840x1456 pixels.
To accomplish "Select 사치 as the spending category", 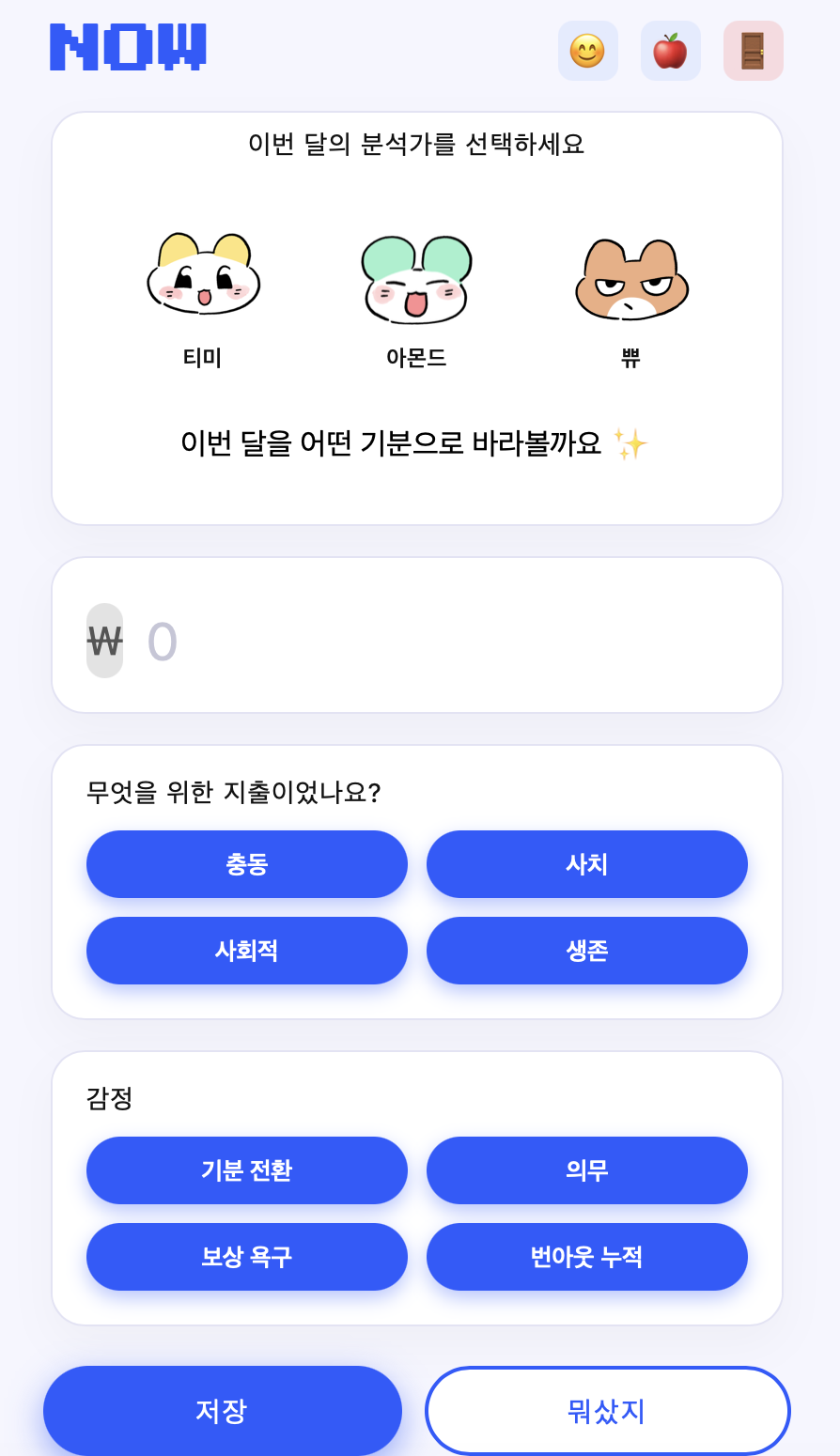I will point(586,864).
